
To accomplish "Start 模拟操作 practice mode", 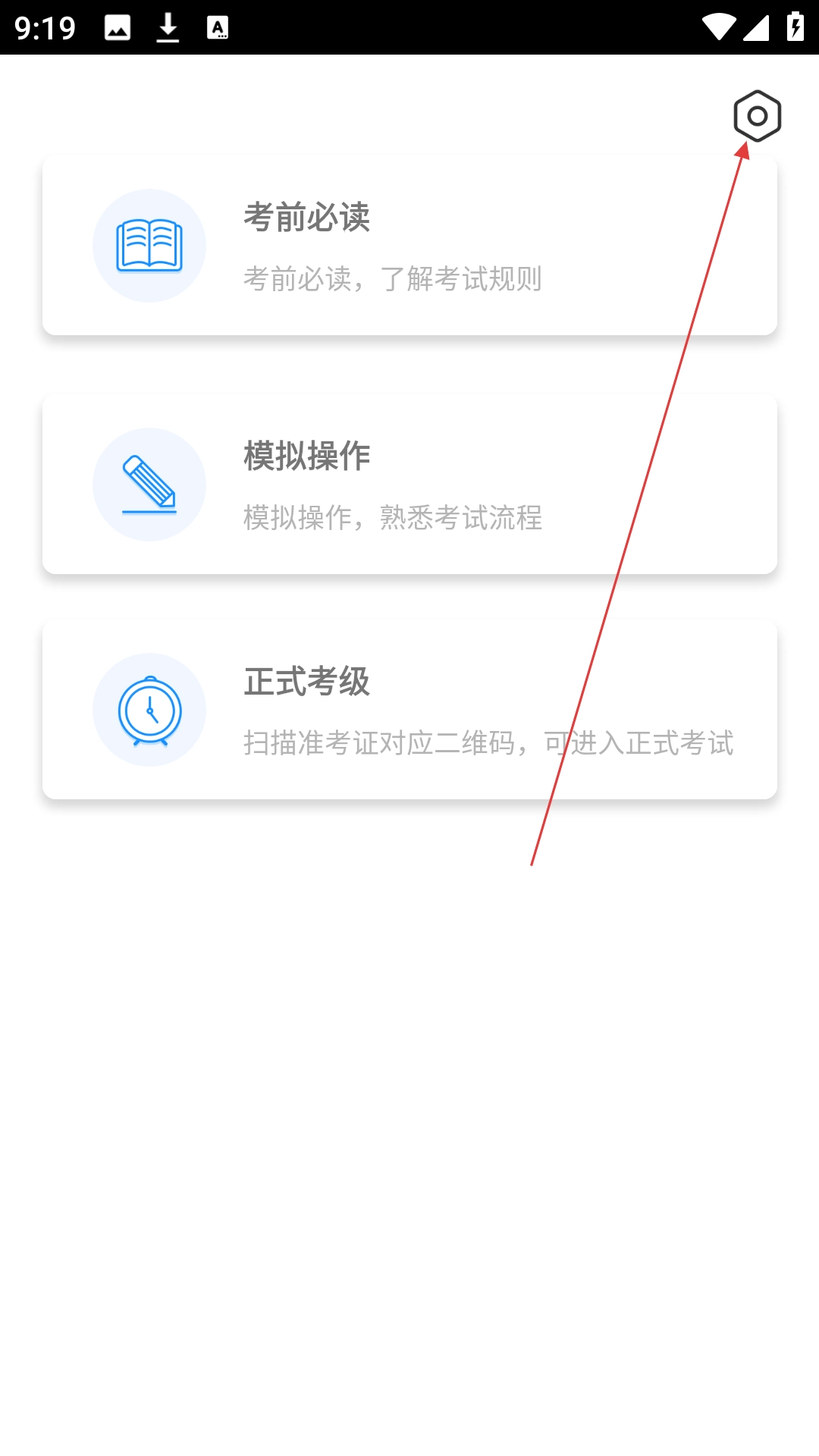I will 409,485.
